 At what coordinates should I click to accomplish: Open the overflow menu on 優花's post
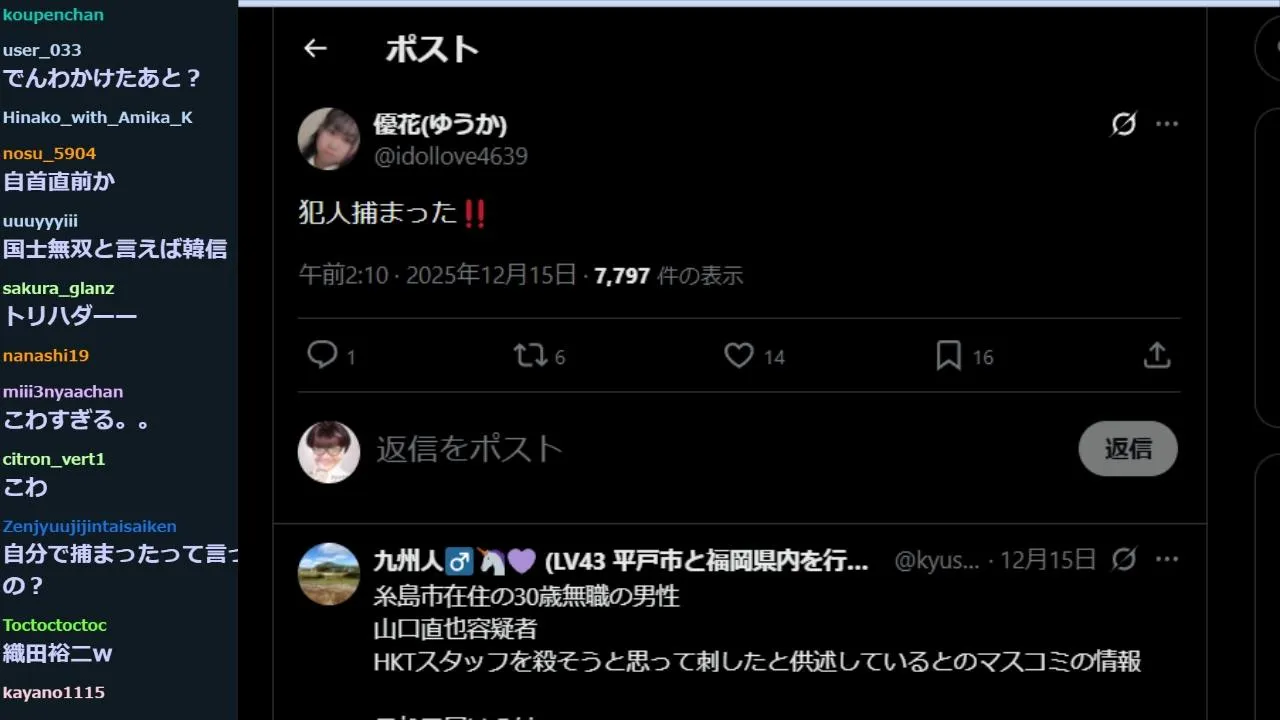click(x=1167, y=124)
